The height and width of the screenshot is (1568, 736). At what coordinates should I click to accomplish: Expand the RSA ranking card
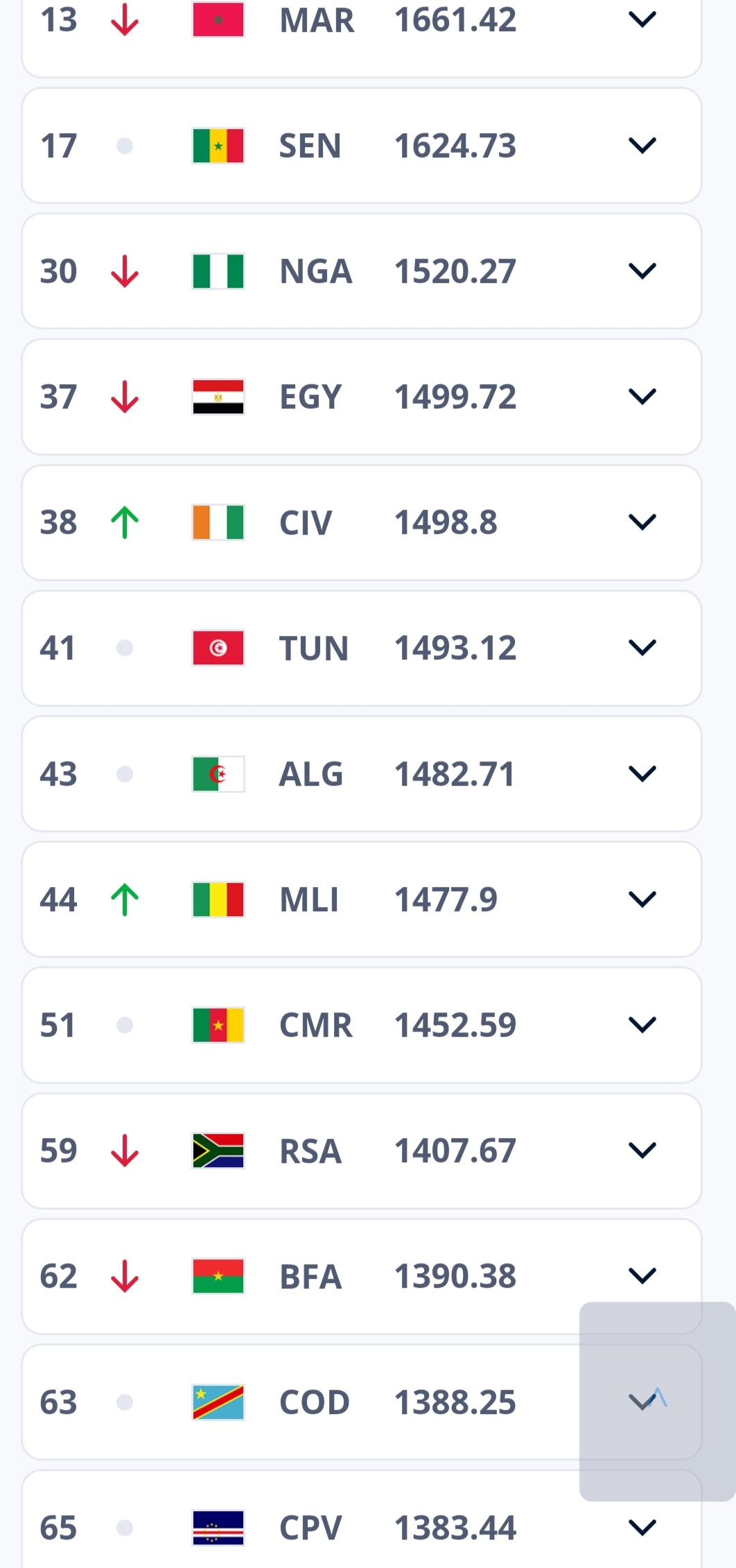click(x=642, y=1151)
